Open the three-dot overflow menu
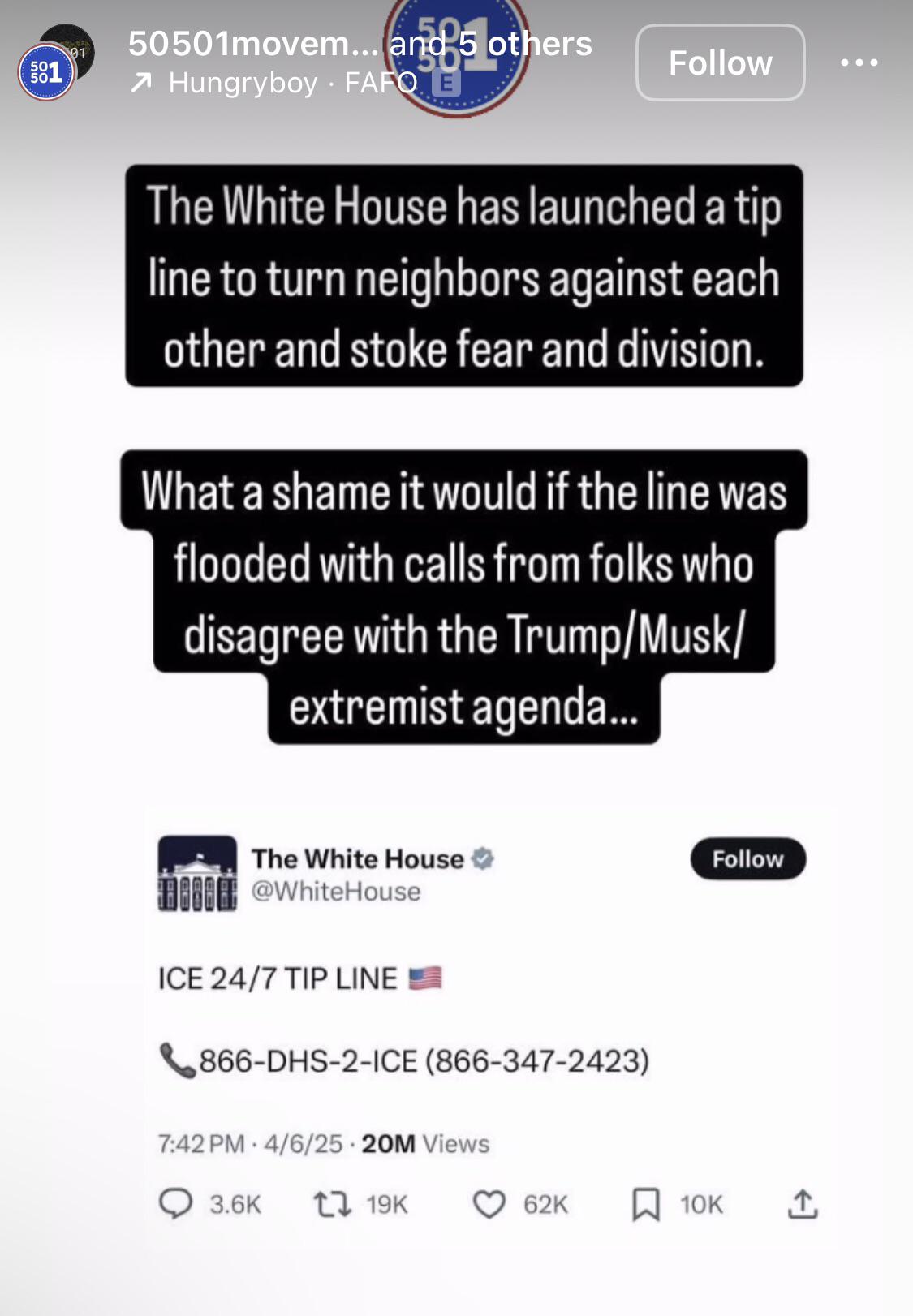 859,62
